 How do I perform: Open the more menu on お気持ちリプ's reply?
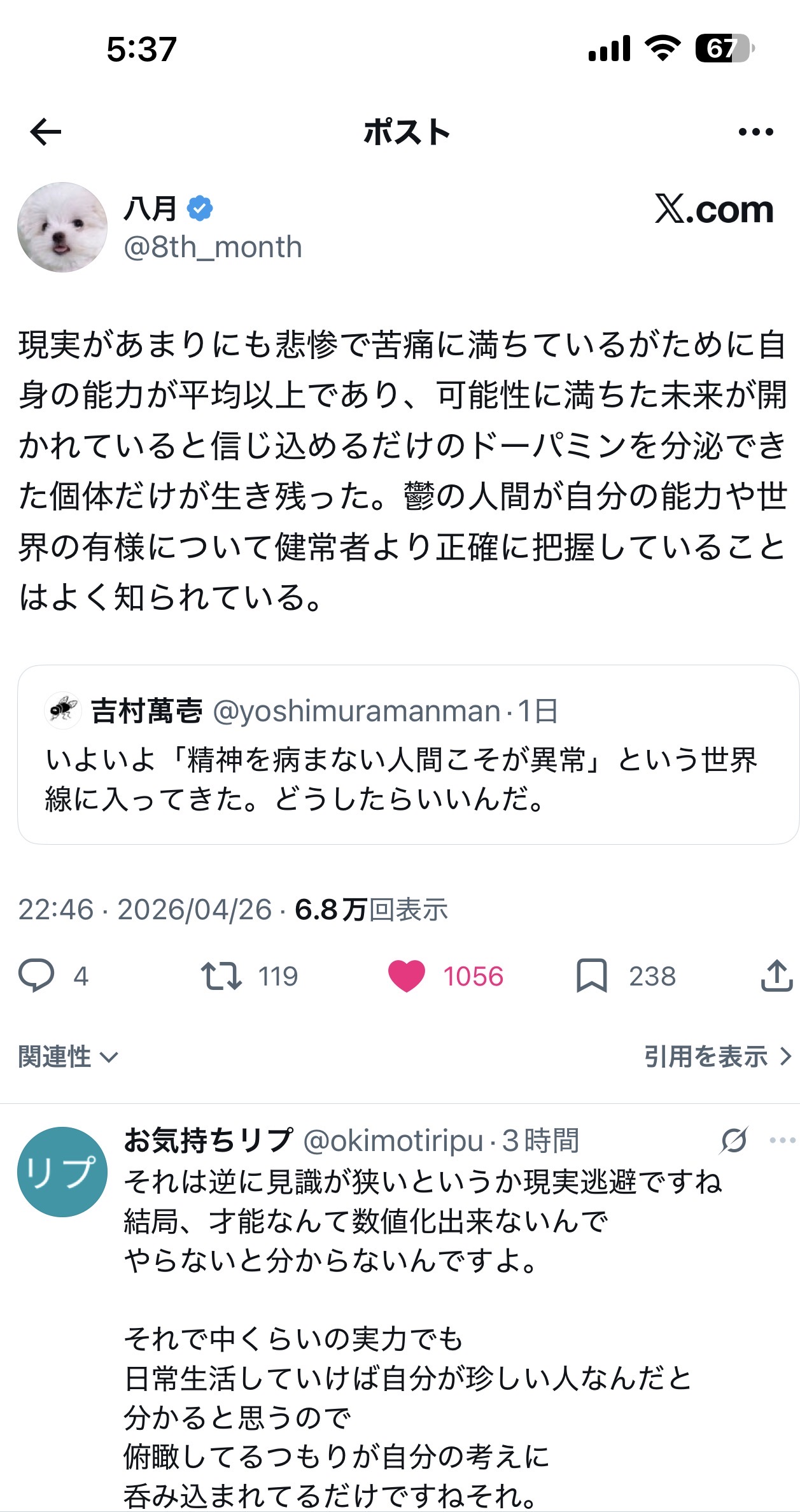pyautogui.click(x=782, y=1140)
